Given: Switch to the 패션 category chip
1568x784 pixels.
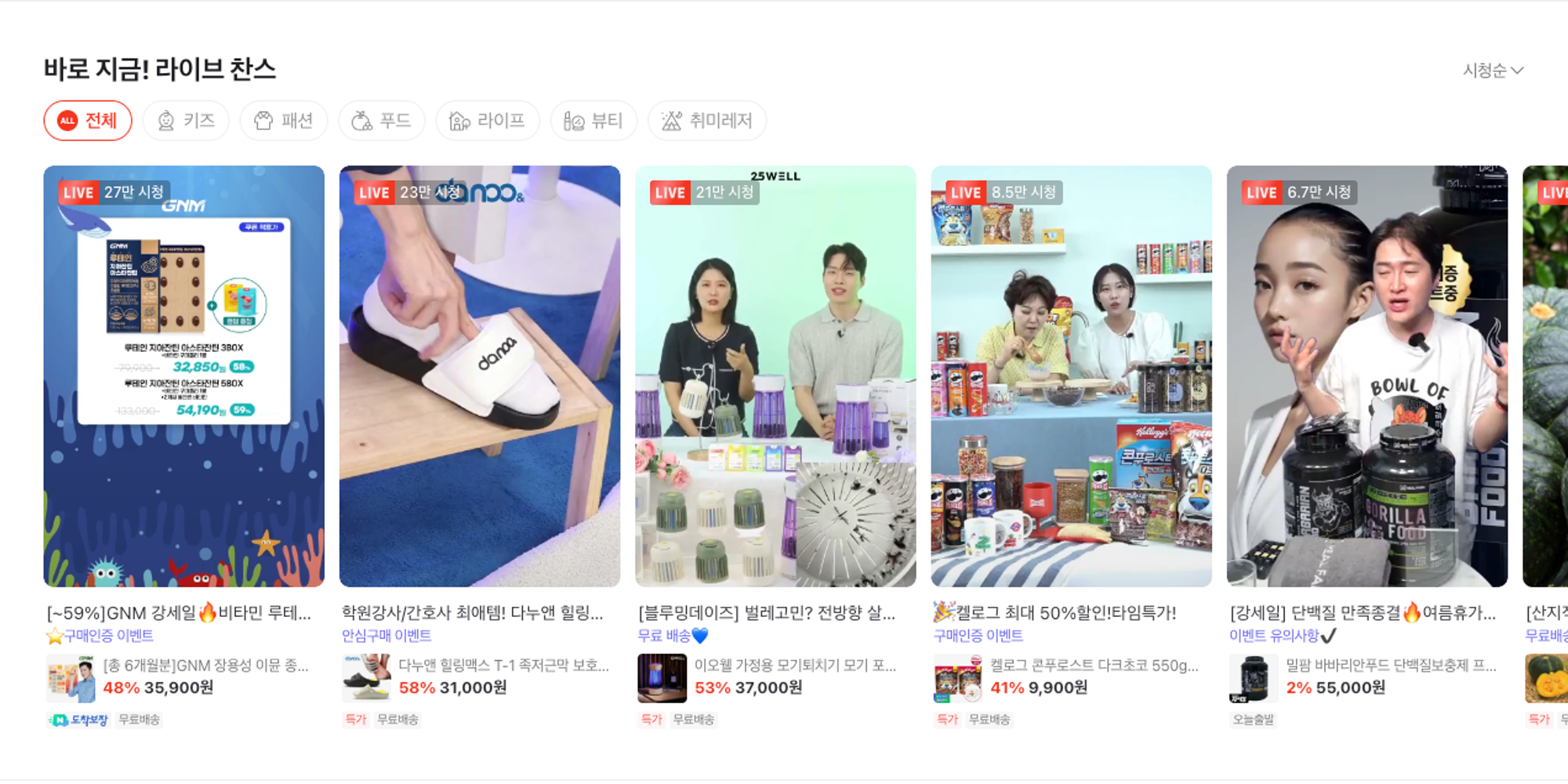Looking at the screenshot, I should [x=284, y=121].
